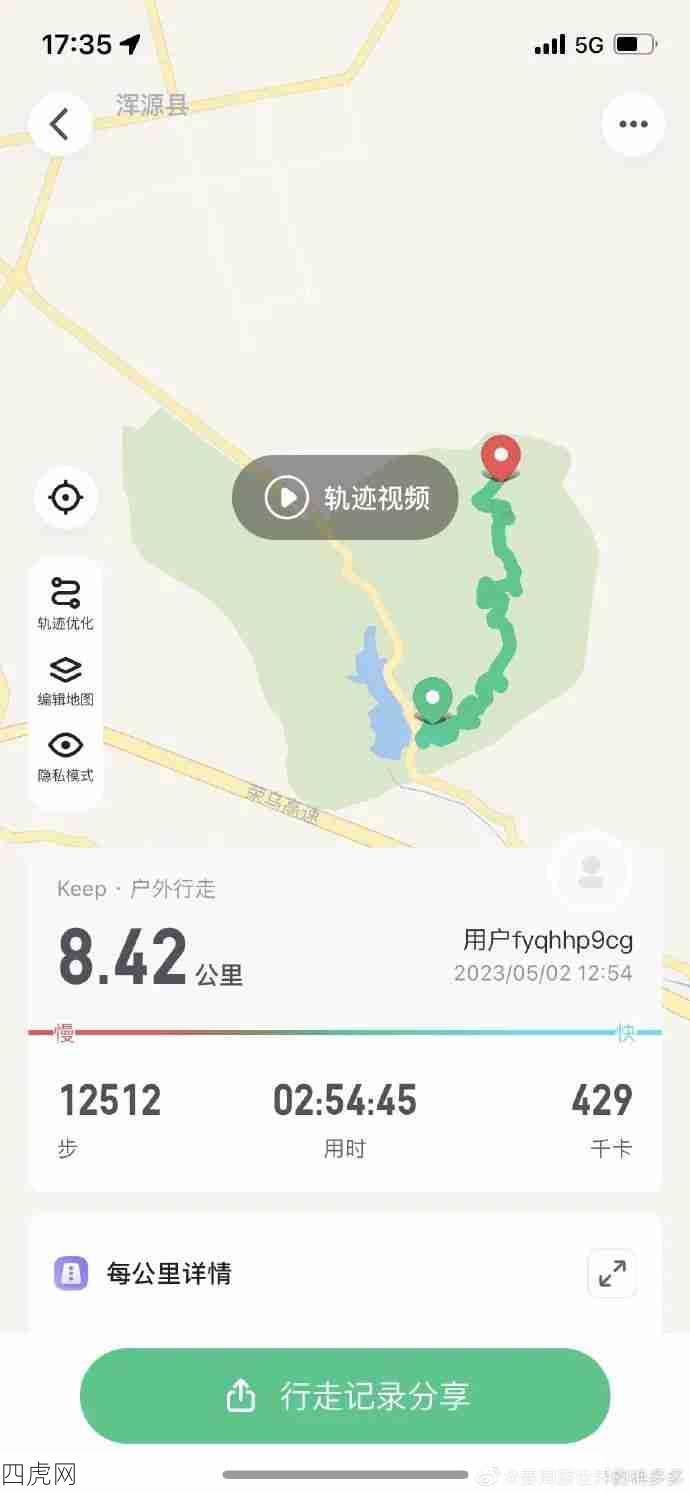
Task: Open 编辑地图 map editor
Action: tap(66, 680)
